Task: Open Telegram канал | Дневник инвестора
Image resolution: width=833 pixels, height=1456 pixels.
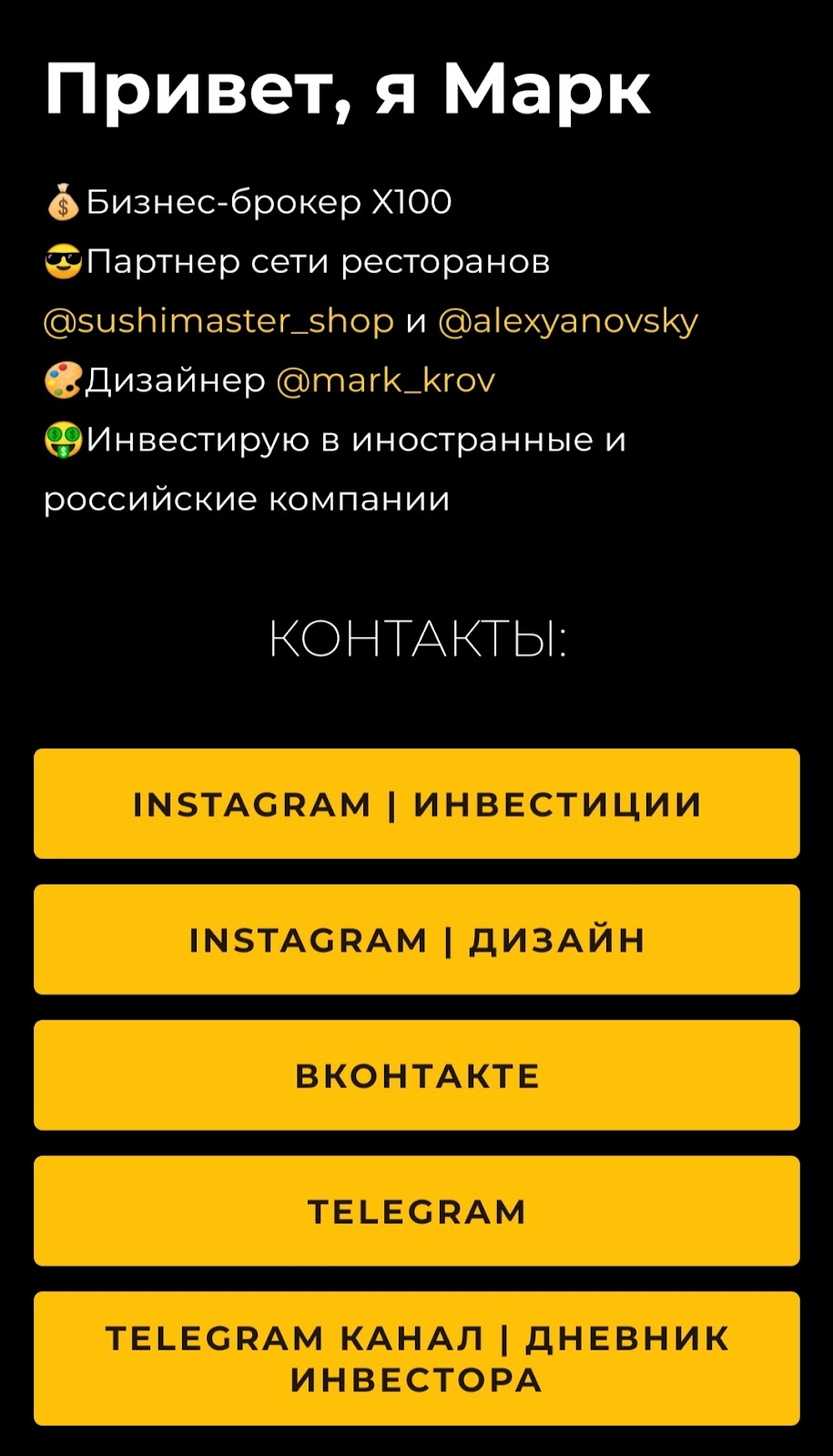Action: [416, 1358]
